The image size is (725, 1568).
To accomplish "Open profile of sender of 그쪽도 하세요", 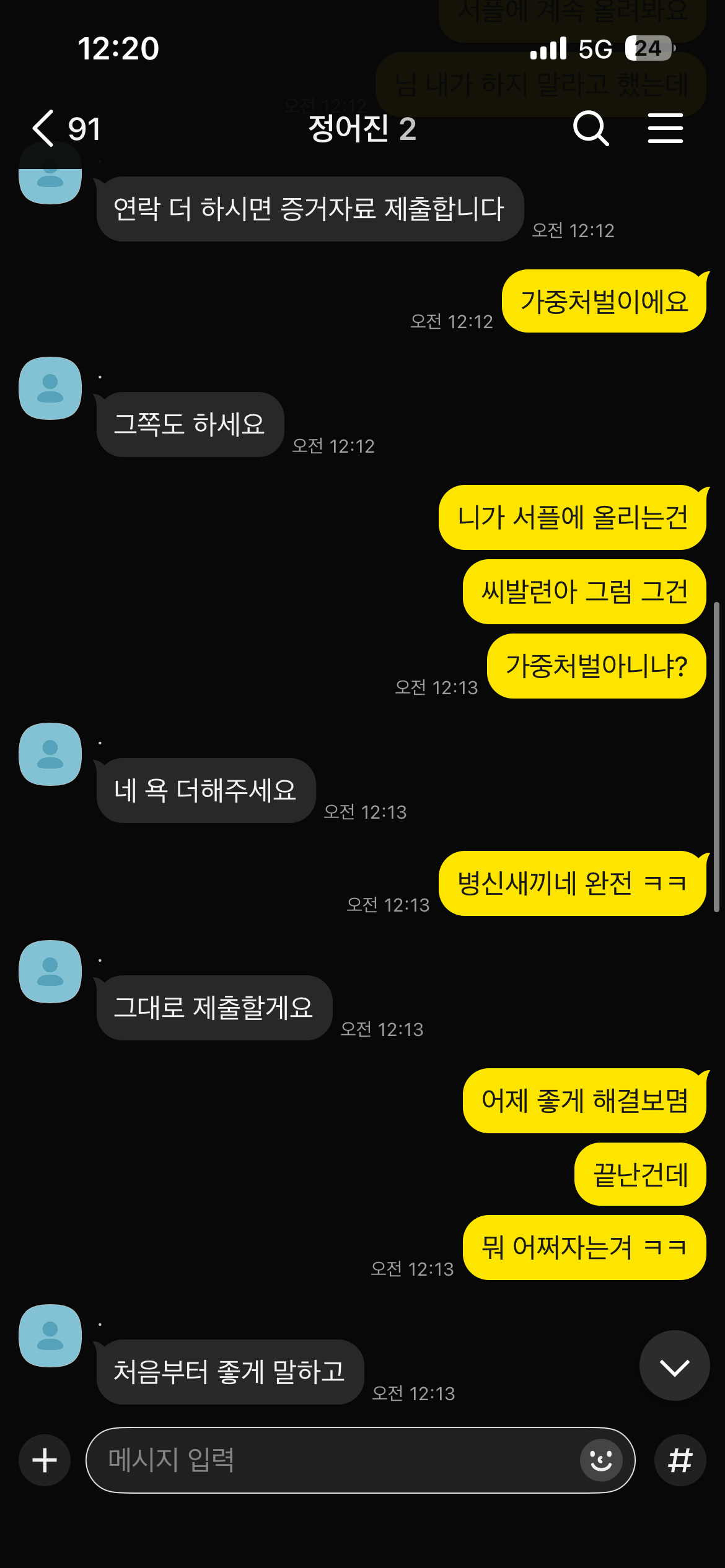I will pos(50,388).
